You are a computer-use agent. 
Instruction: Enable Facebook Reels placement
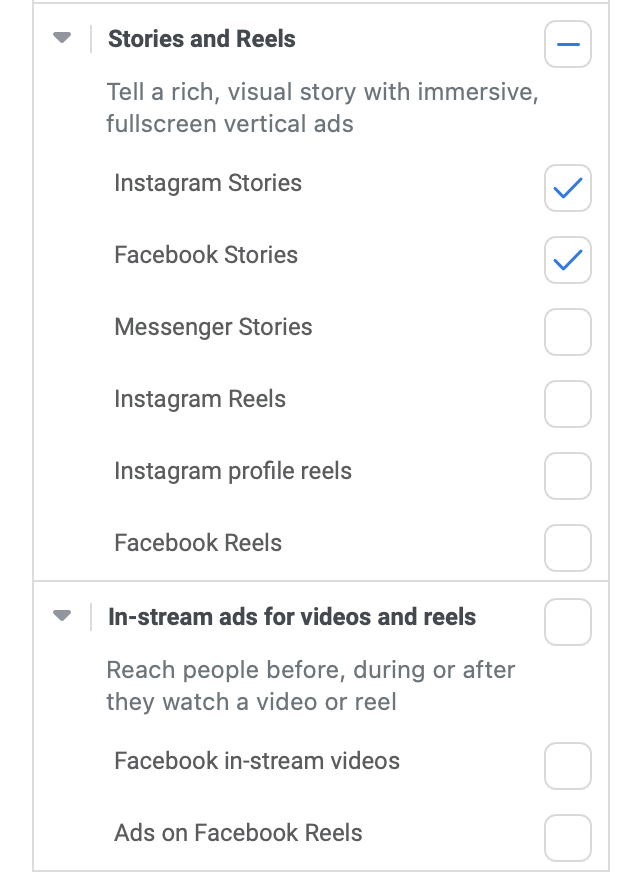568,549
